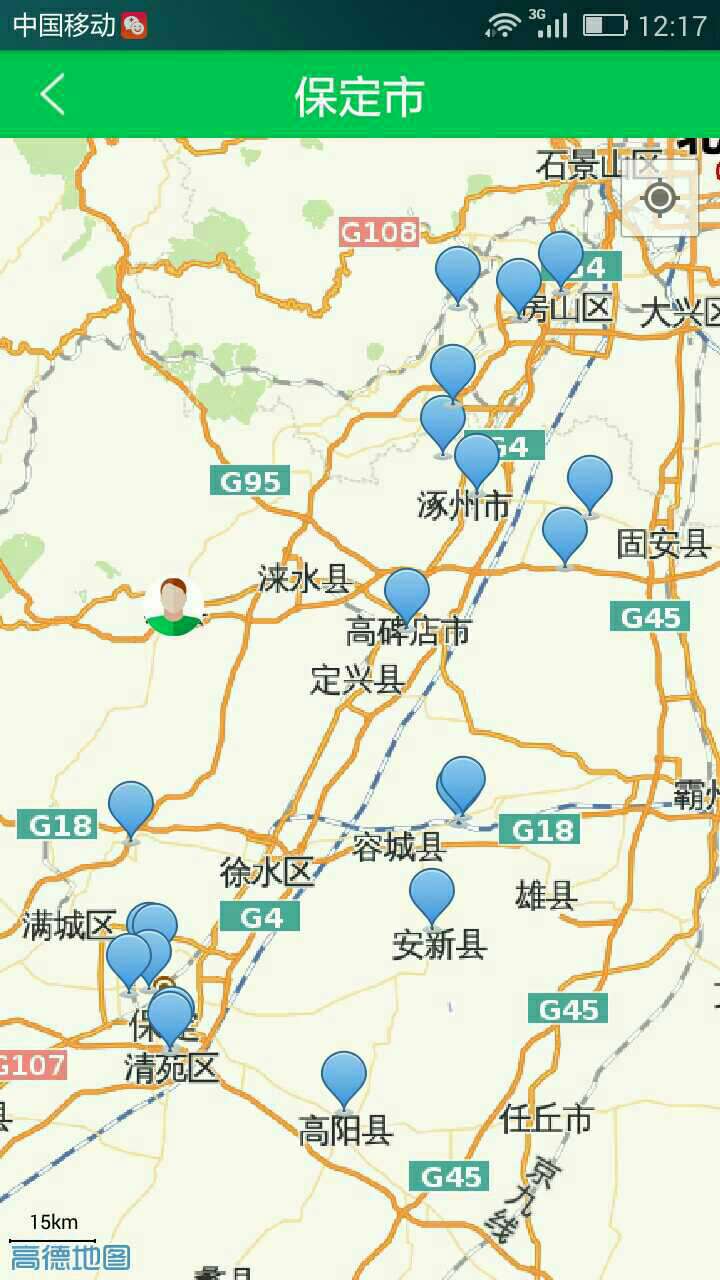
Task: Select the pin above 房山区 label
Action: coord(519,283)
